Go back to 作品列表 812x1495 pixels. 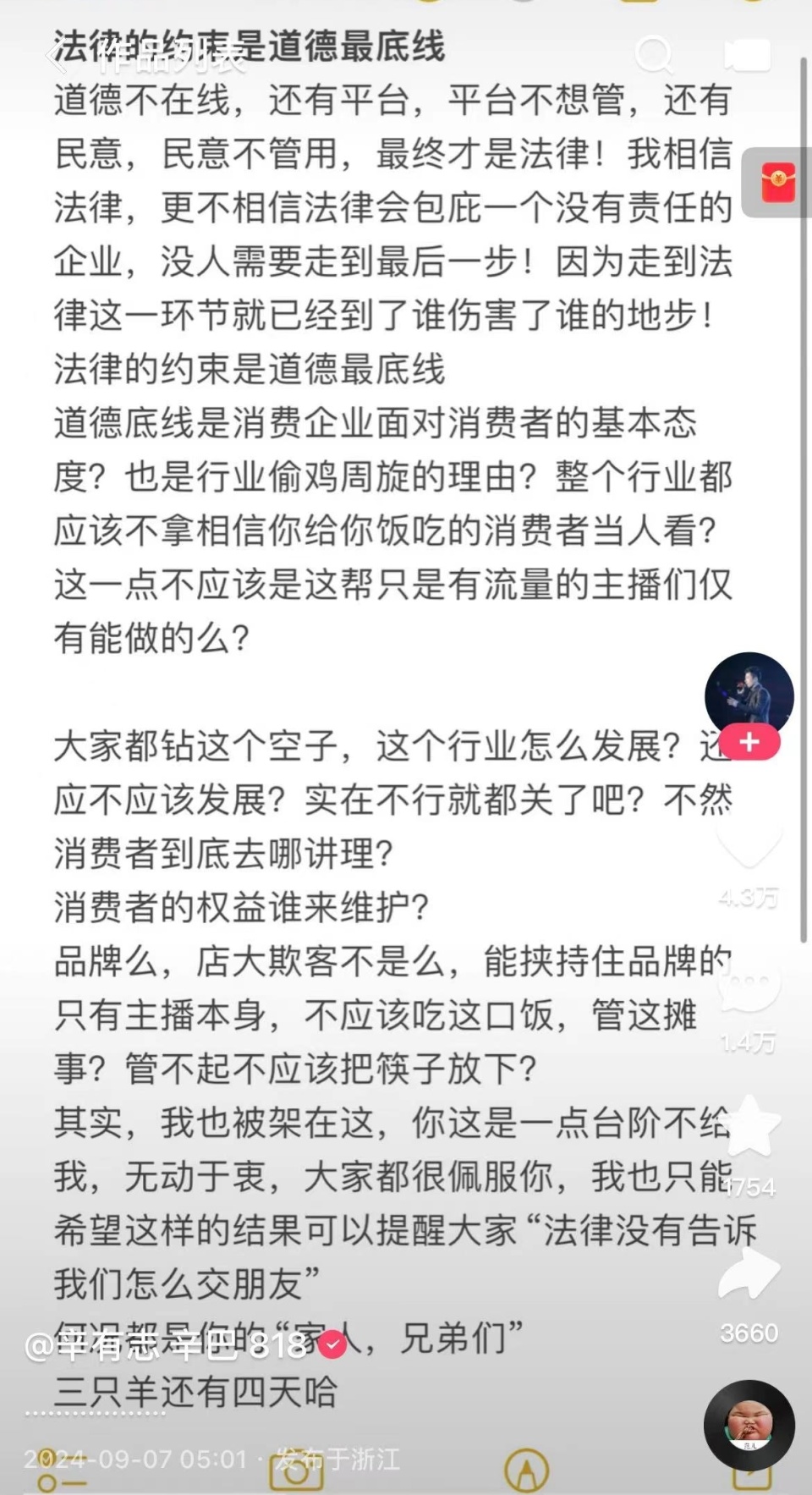point(59,56)
